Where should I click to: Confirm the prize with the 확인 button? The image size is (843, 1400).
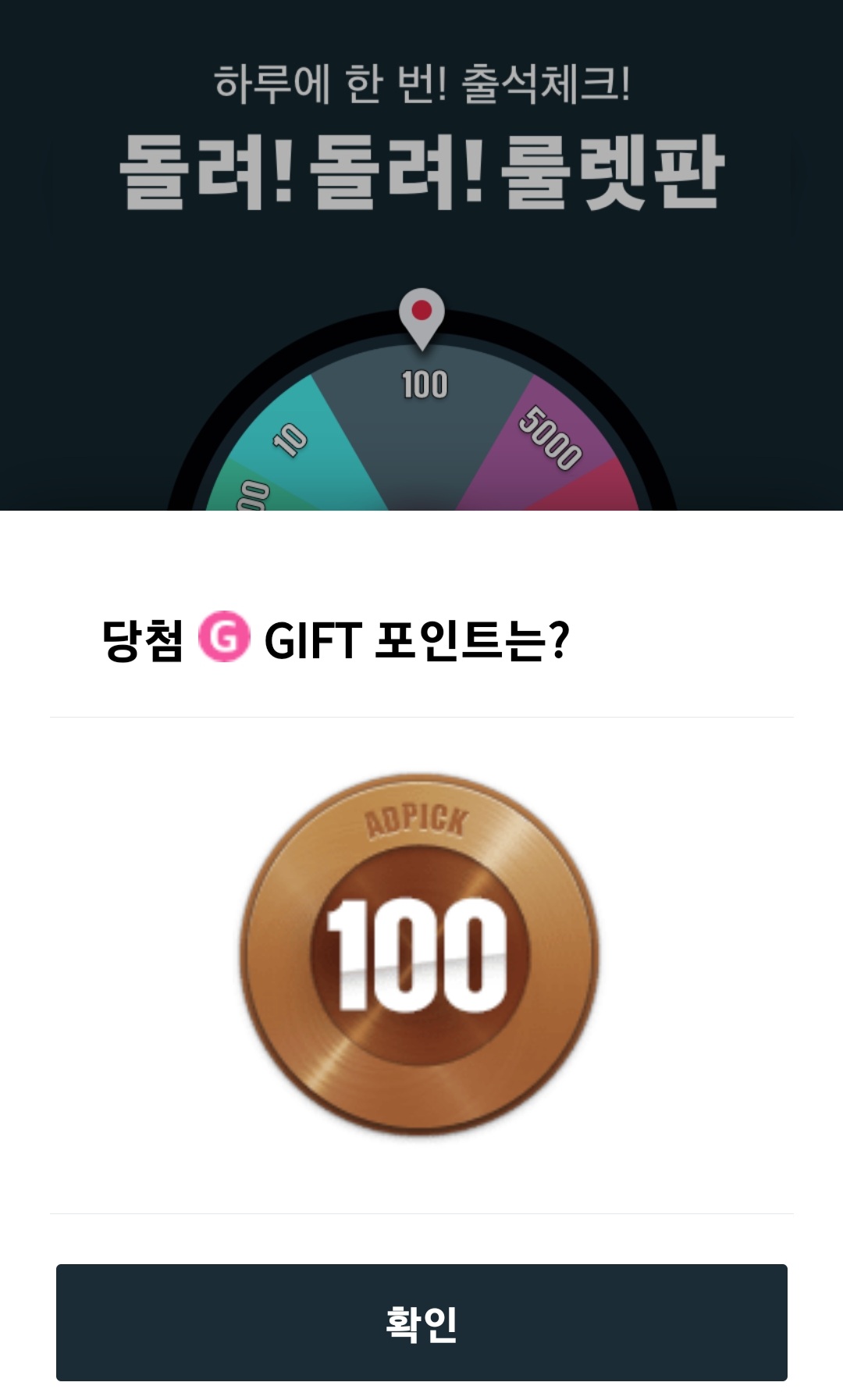(x=421, y=1323)
